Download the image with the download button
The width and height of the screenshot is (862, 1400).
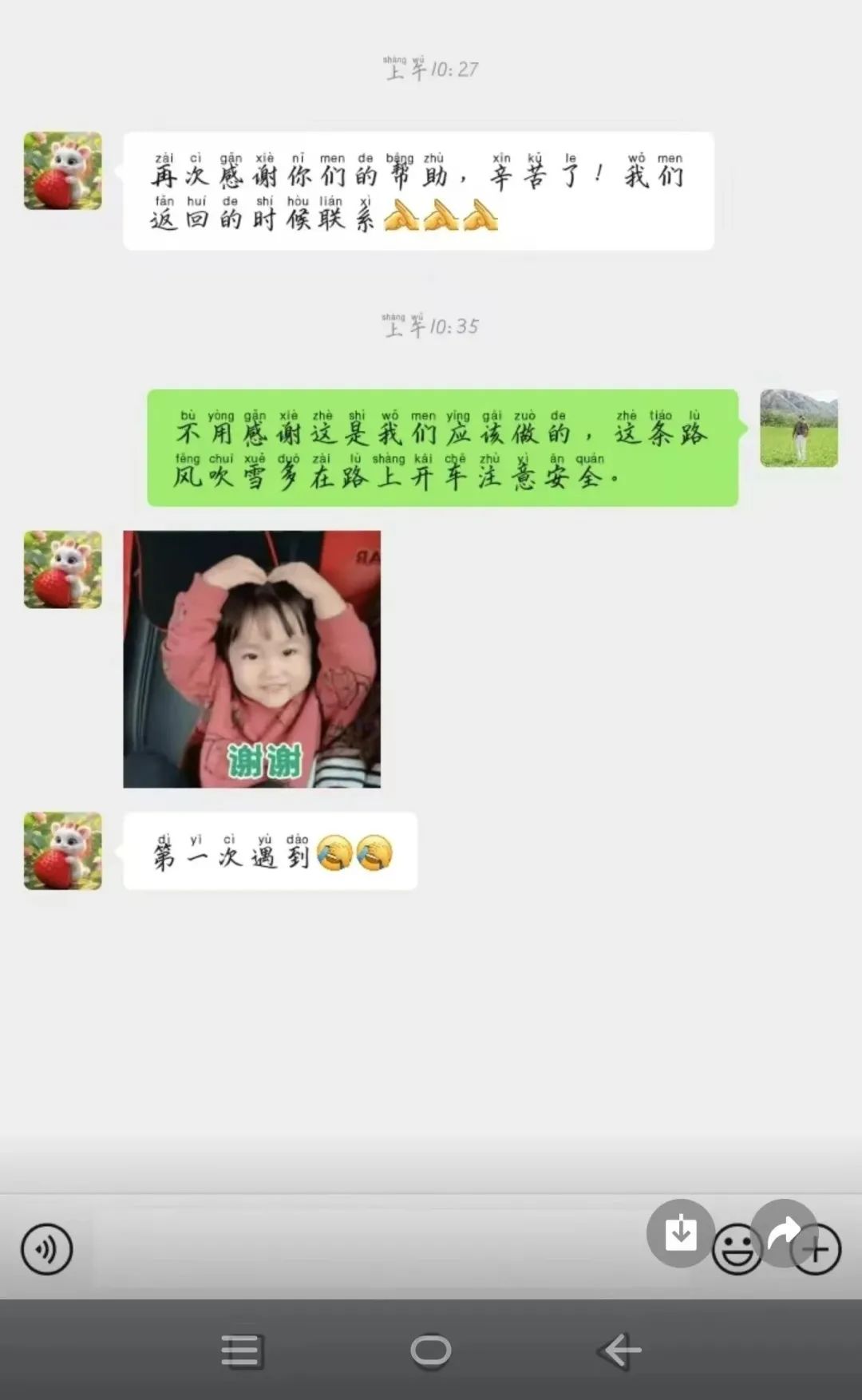tap(680, 1233)
